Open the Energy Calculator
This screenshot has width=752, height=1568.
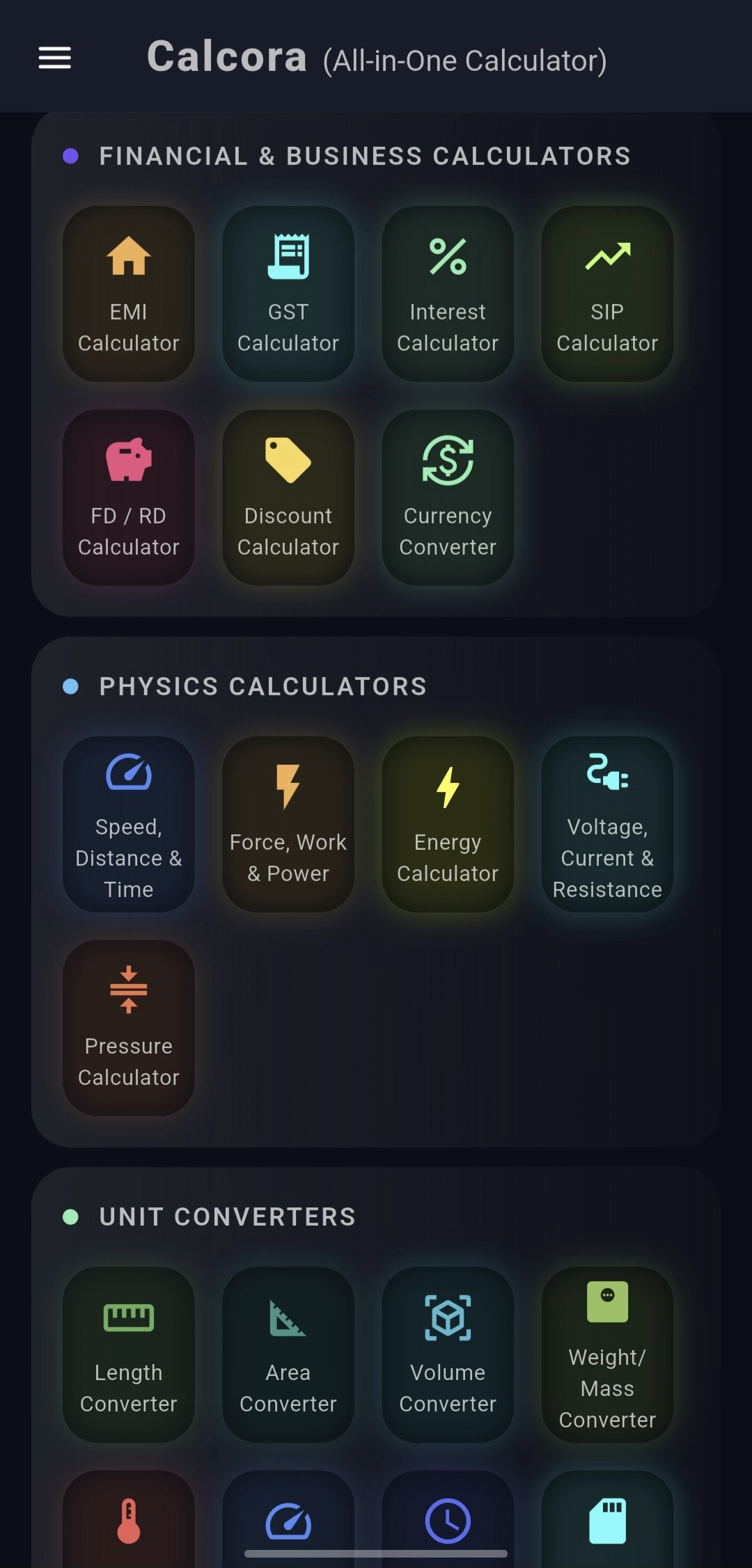point(447,825)
